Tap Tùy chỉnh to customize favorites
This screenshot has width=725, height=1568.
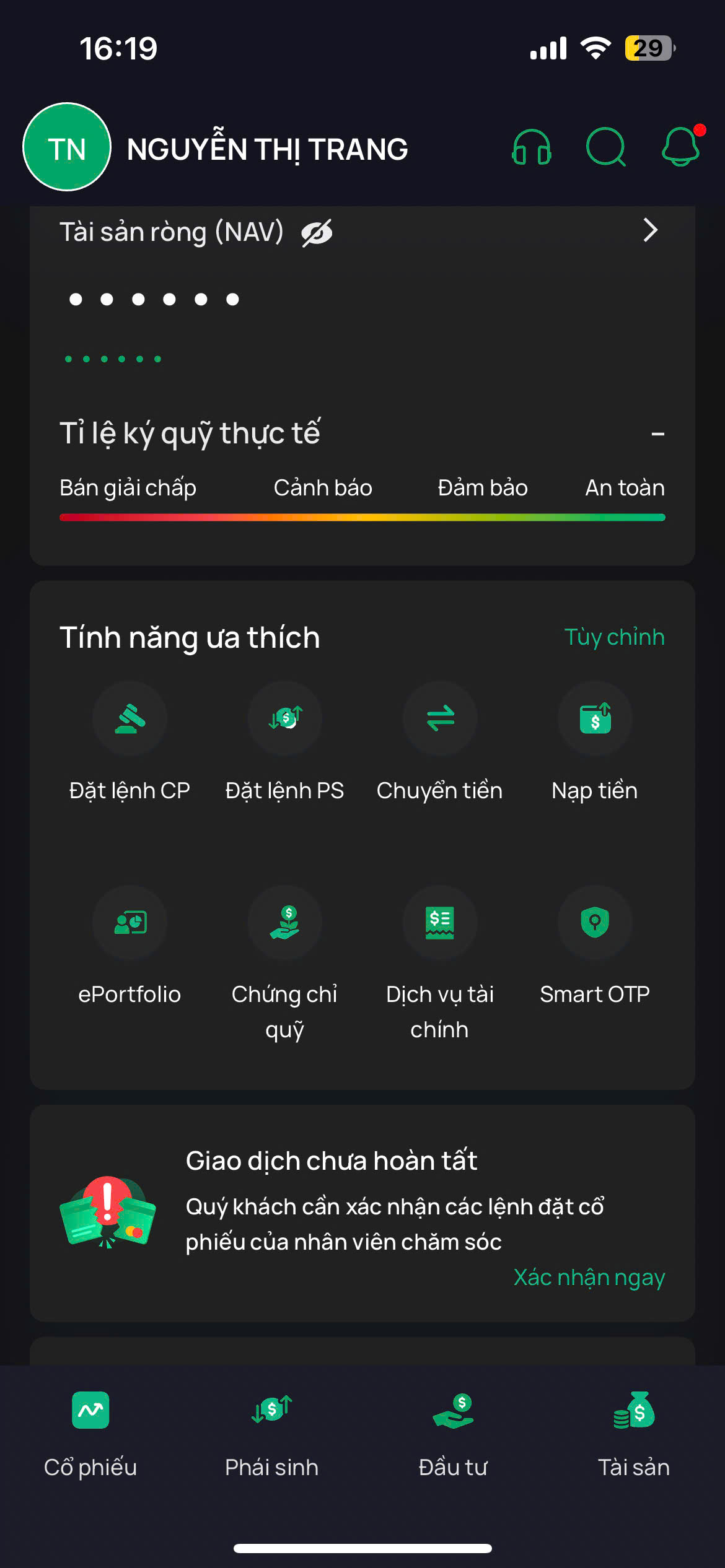pyautogui.click(x=614, y=637)
